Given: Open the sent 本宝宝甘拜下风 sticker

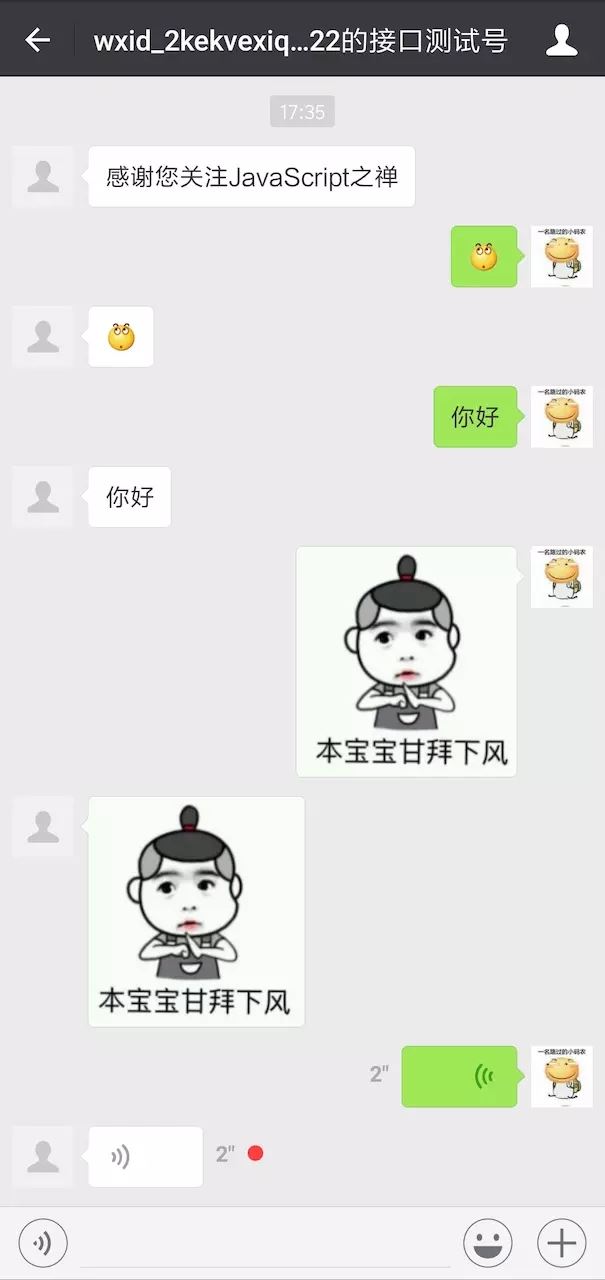Looking at the screenshot, I should point(406,661).
